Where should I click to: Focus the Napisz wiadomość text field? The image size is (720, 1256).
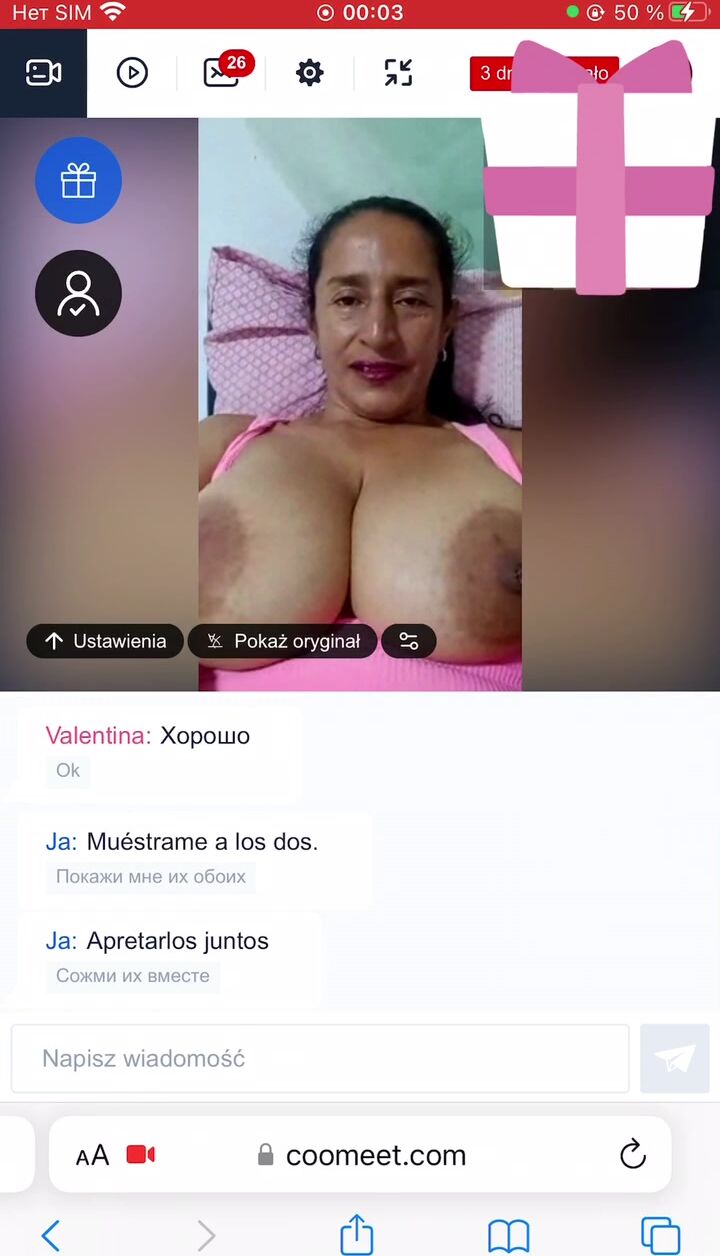320,1058
